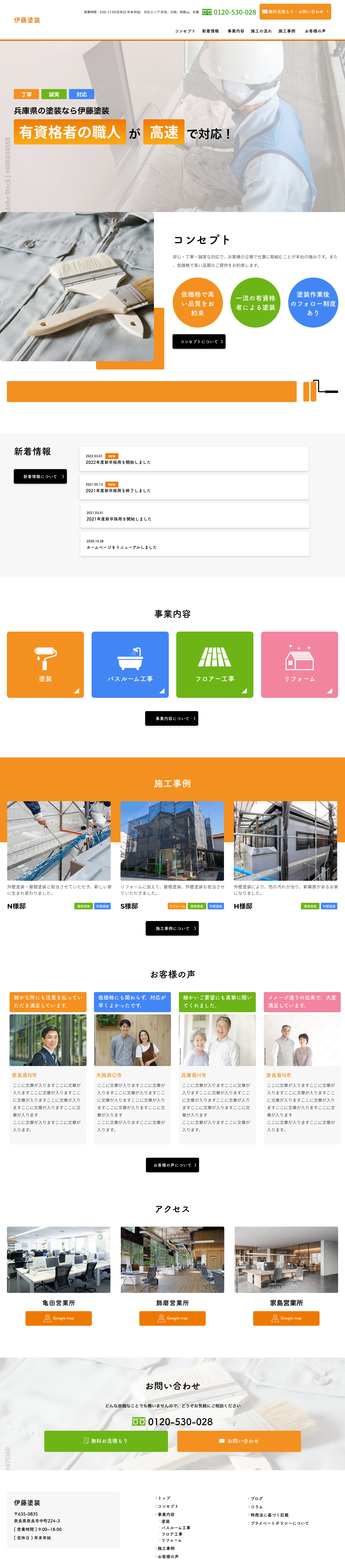Open the リフォーム service card
This screenshot has height=1568, width=345.
(x=299, y=664)
